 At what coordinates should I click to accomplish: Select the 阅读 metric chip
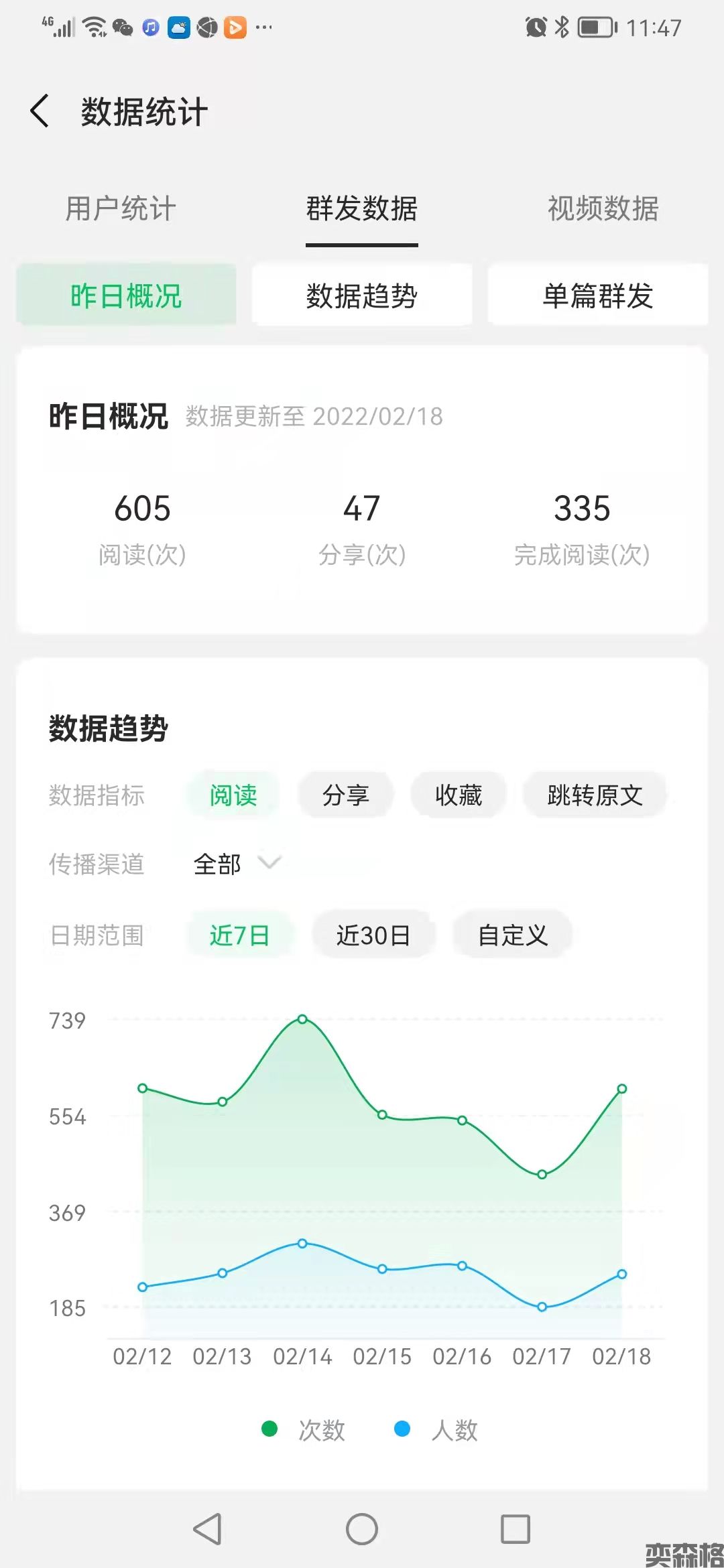point(233,795)
